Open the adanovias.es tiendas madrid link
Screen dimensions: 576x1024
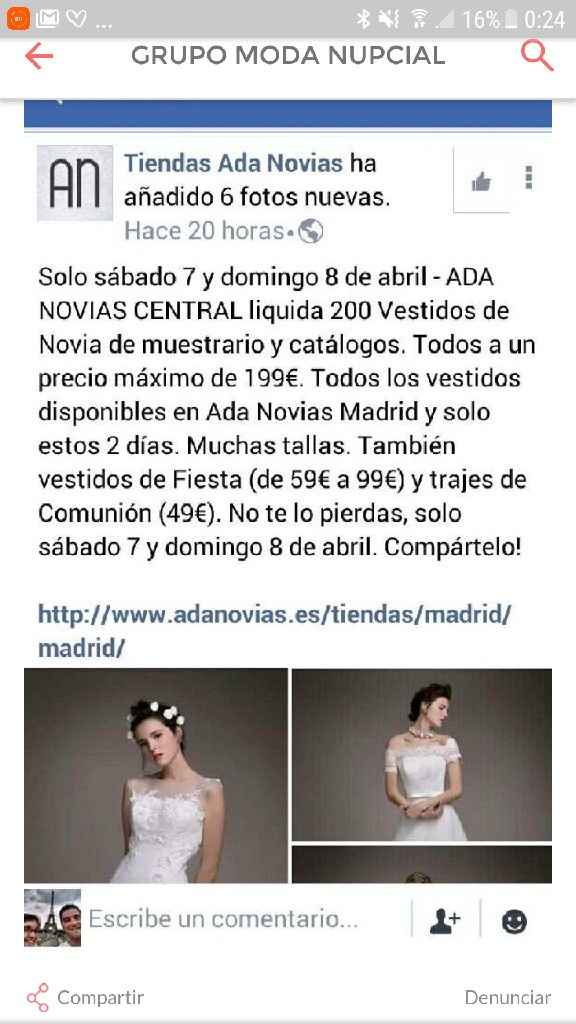coord(274,631)
